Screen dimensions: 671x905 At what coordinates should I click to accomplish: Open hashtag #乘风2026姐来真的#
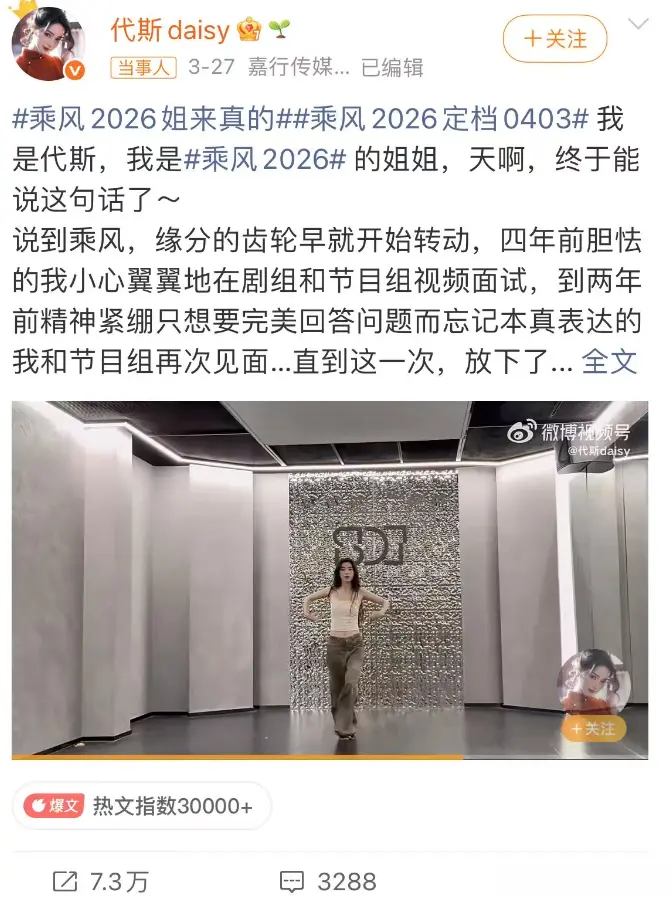pos(142,120)
